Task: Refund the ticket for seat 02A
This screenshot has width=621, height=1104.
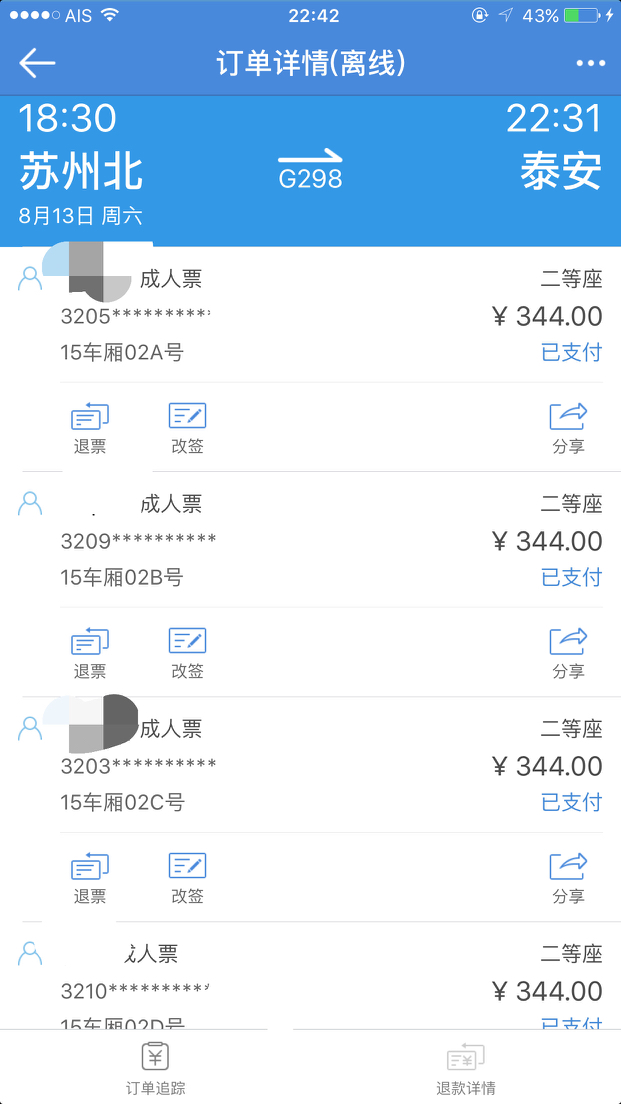Action: point(90,429)
